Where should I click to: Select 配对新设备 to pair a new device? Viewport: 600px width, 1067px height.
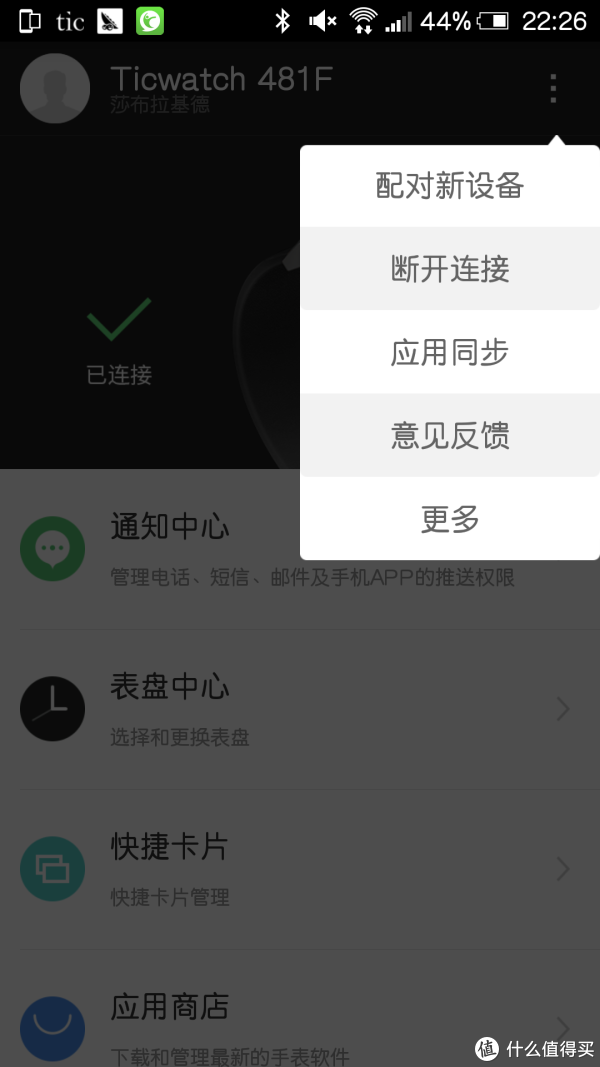[450, 186]
